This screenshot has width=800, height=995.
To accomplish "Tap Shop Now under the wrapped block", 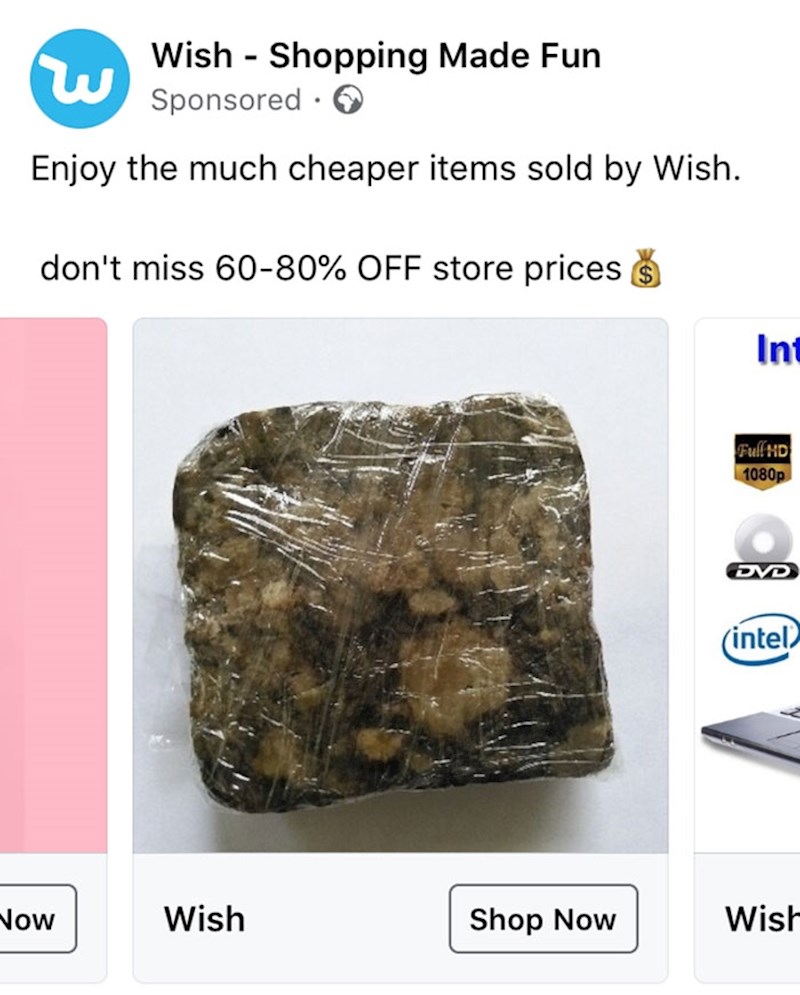I will tap(542, 919).
